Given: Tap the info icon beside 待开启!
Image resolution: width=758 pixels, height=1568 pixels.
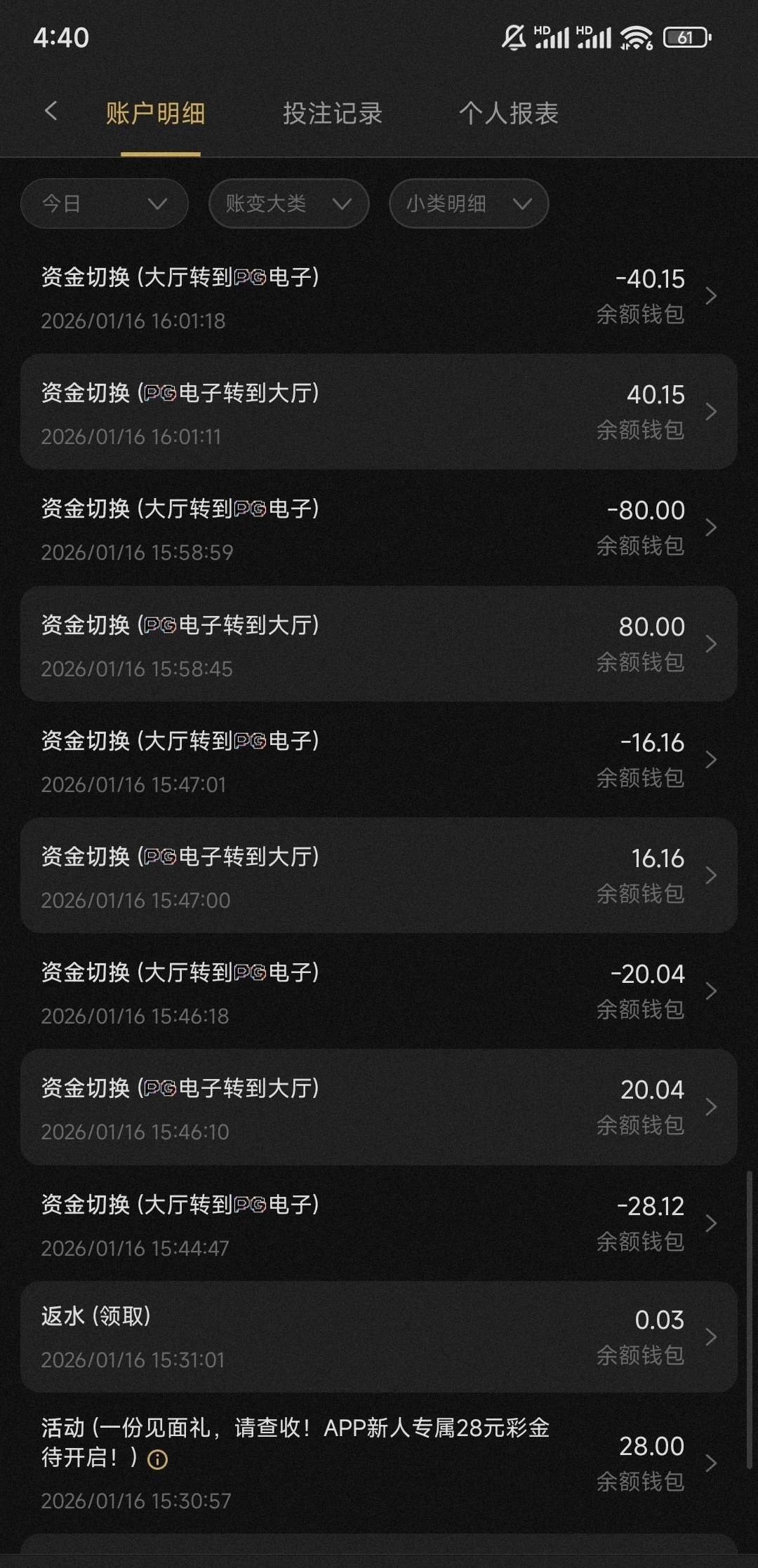Looking at the screenshot, I should 158,1460.
